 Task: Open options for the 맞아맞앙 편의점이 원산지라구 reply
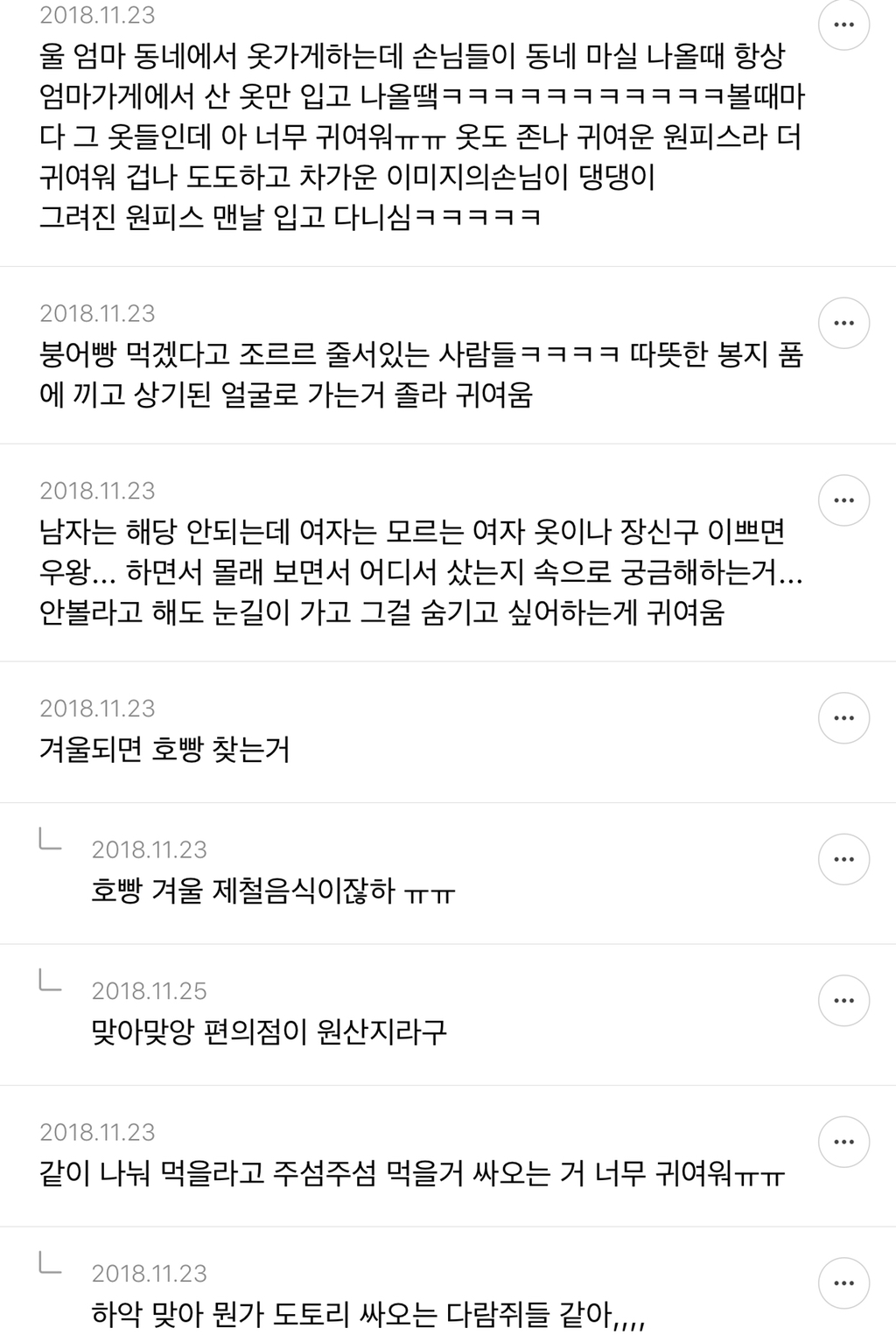coord(843,1000)
